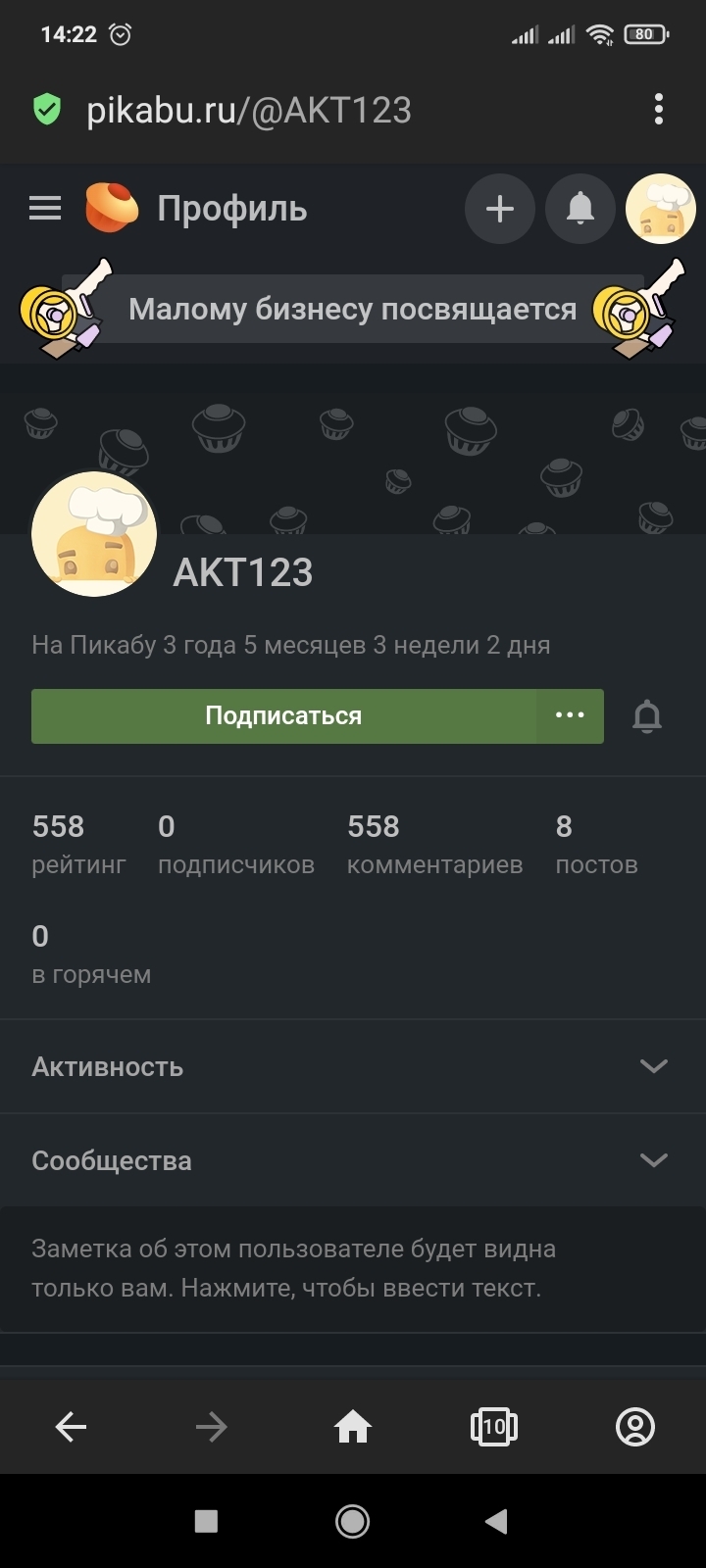Subscribe to AKT123 with Подписаться
This screenshot has height=1568, width=706.
[283, 716]
